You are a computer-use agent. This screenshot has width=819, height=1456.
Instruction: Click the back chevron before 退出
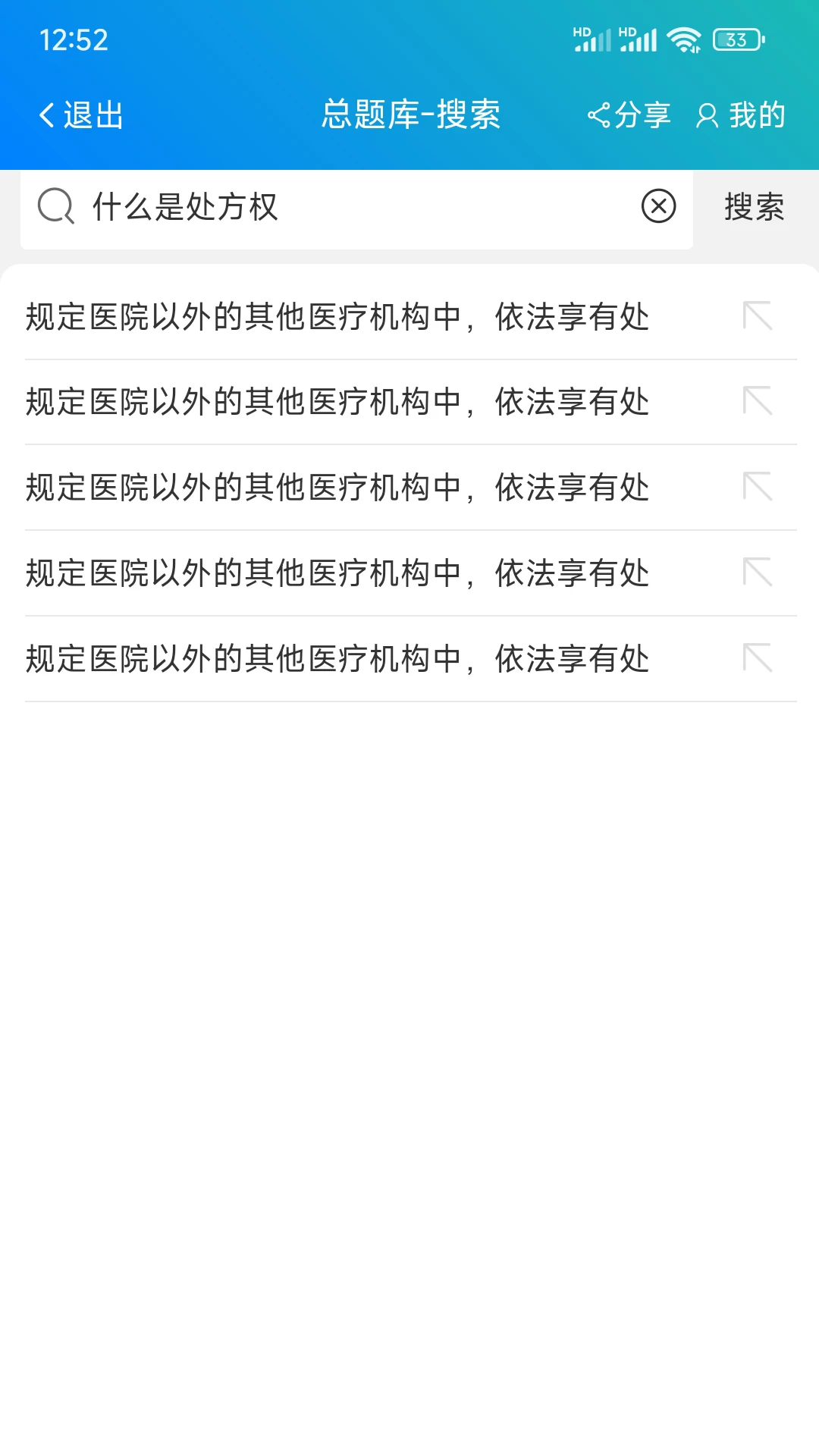45,115
